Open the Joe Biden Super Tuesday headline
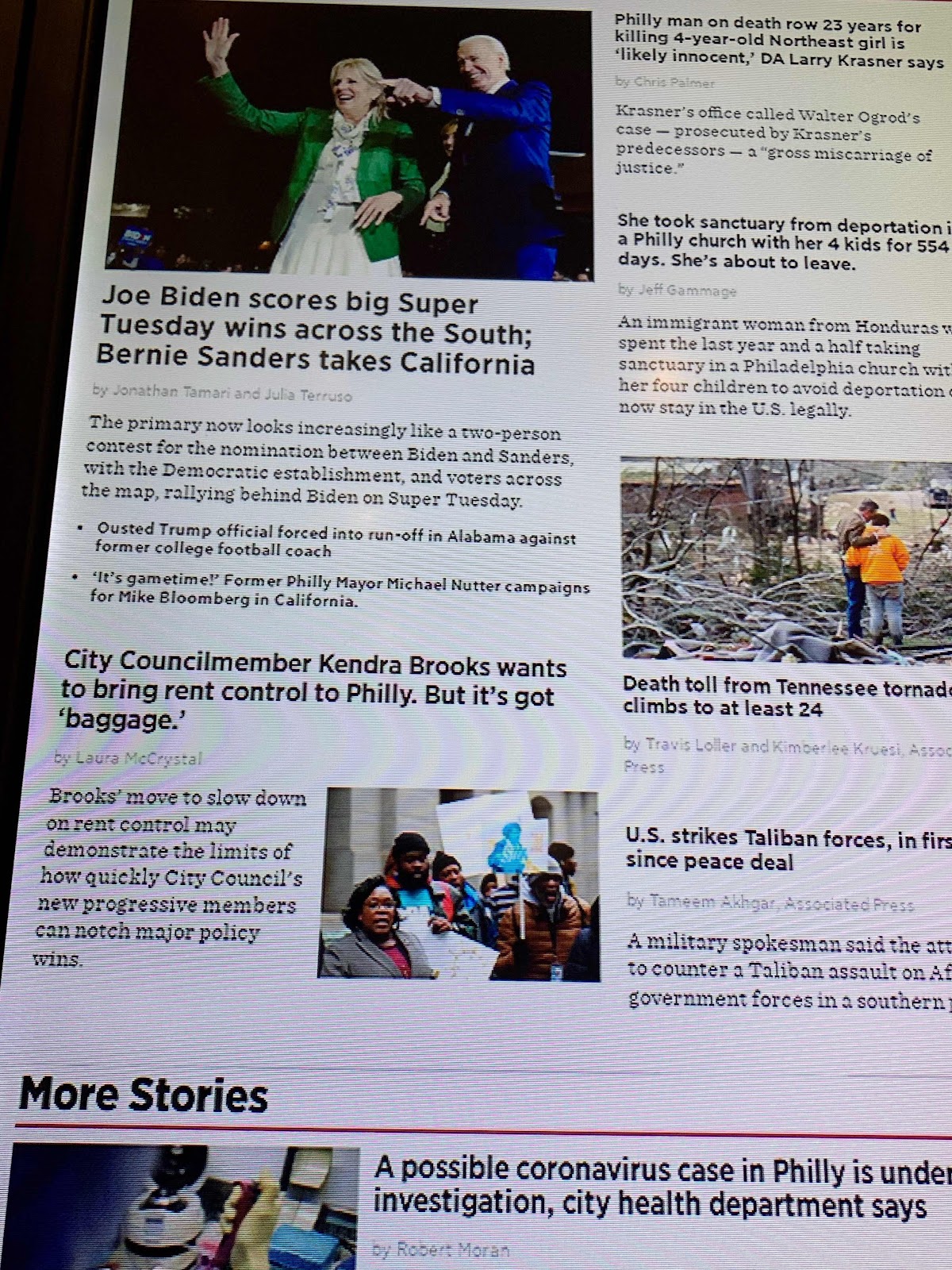The width and height of the screenshot is (952, 1270). [x=316, y=333]
